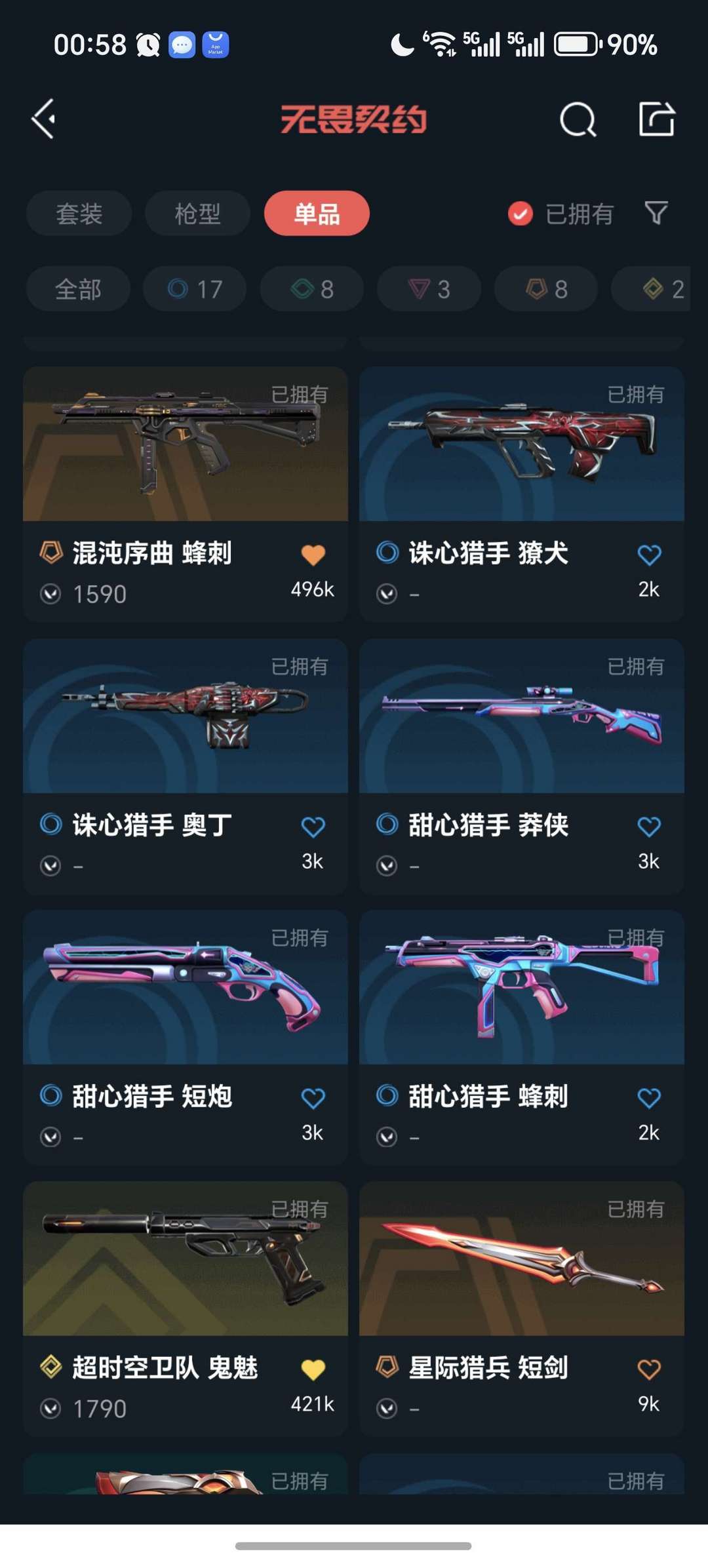Open the 甜心猎手 短炮 skin card

(x=186, y=1038)
